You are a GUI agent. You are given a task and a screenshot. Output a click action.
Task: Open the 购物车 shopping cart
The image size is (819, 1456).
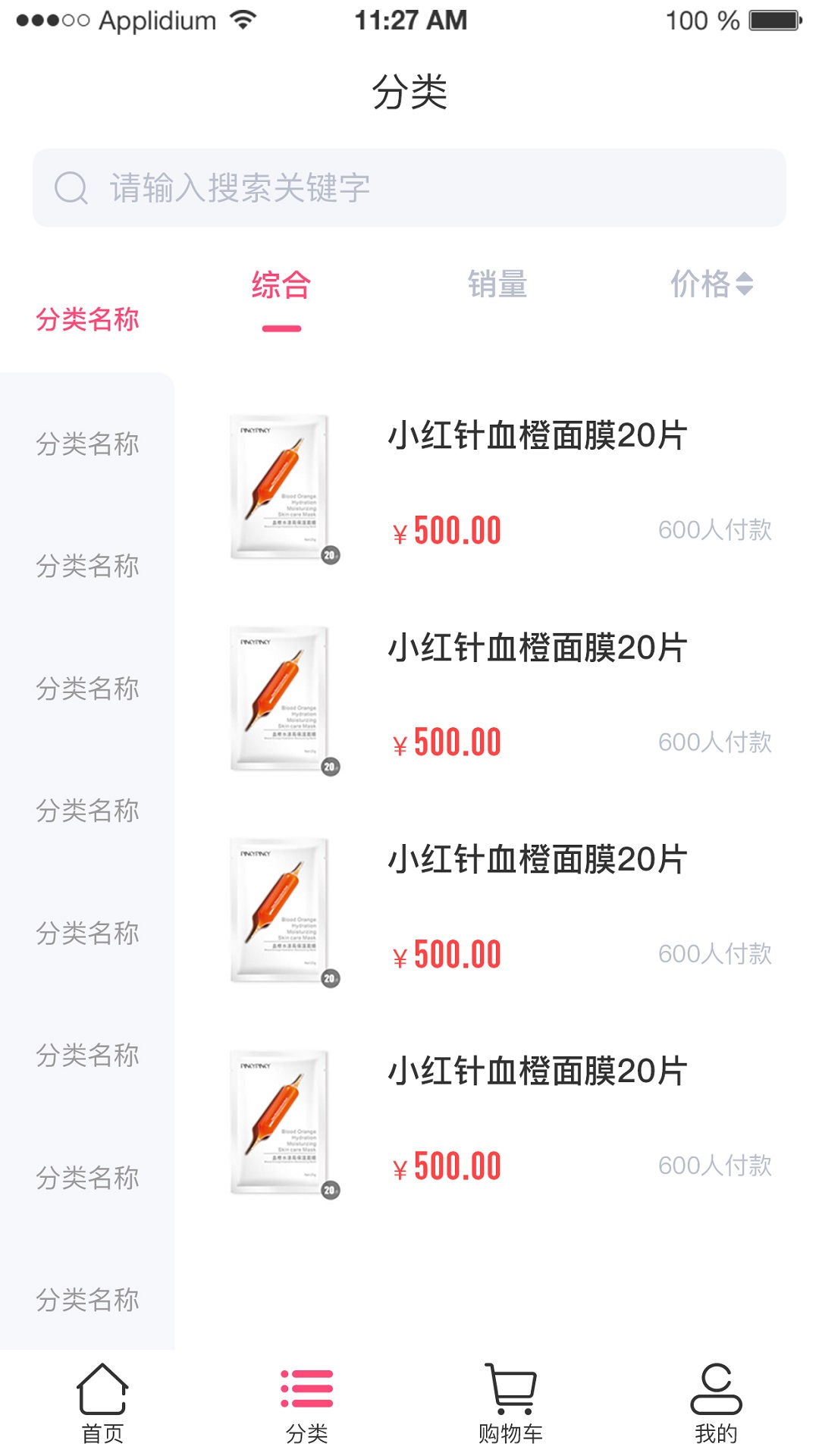click(x=511, y=1403)
